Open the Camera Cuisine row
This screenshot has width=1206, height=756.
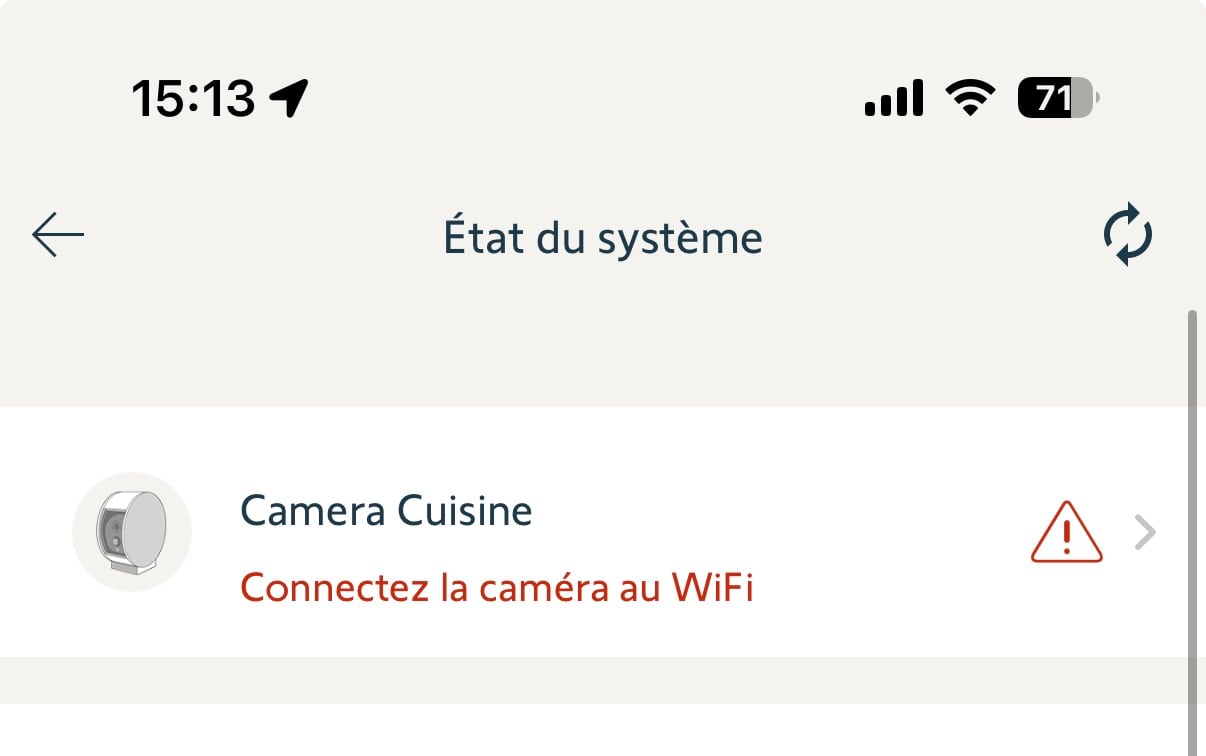click(x=600, y=533)
